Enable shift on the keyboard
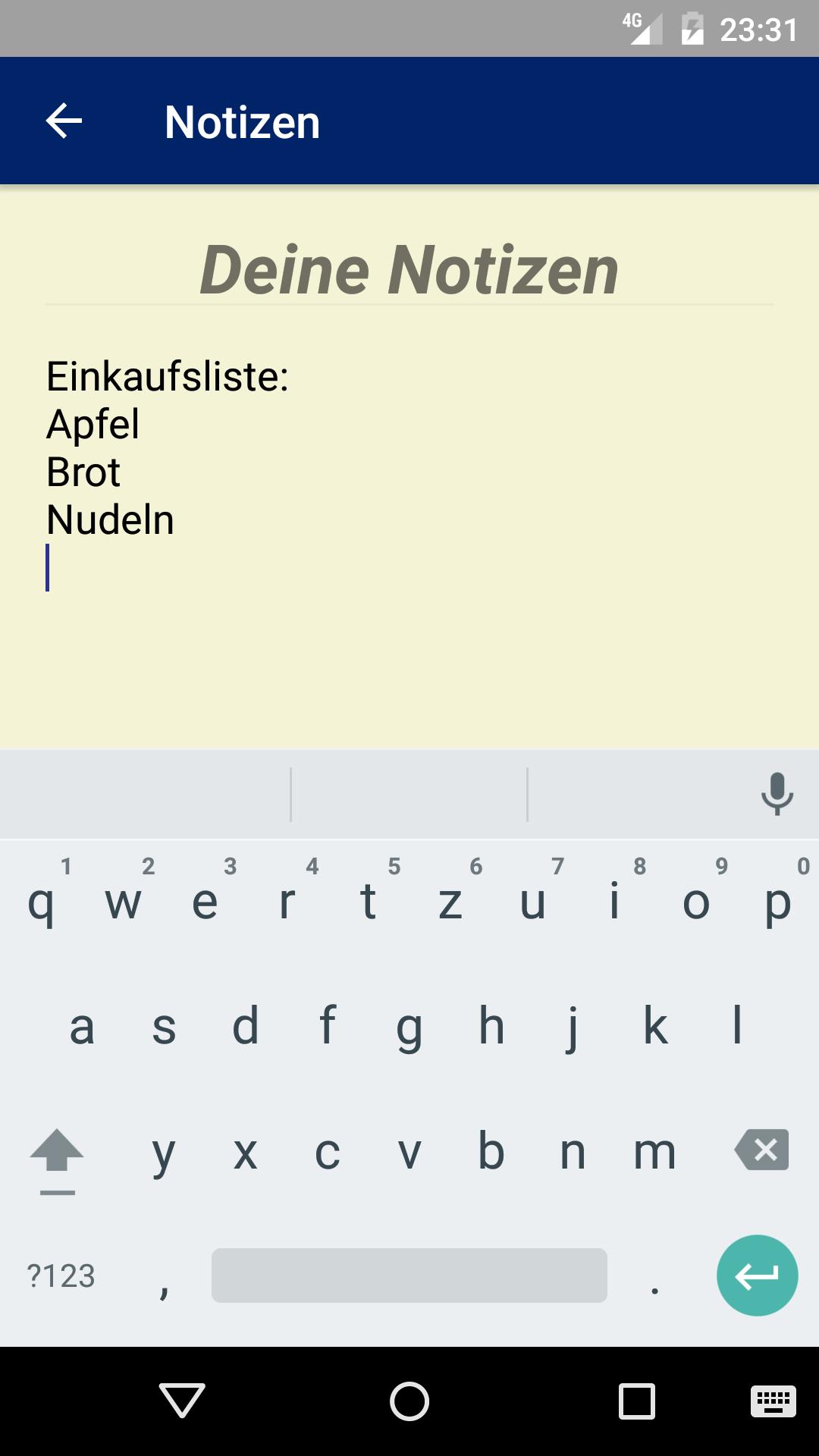This screenshot has width=819, height=1456. tap(57, 1153)
